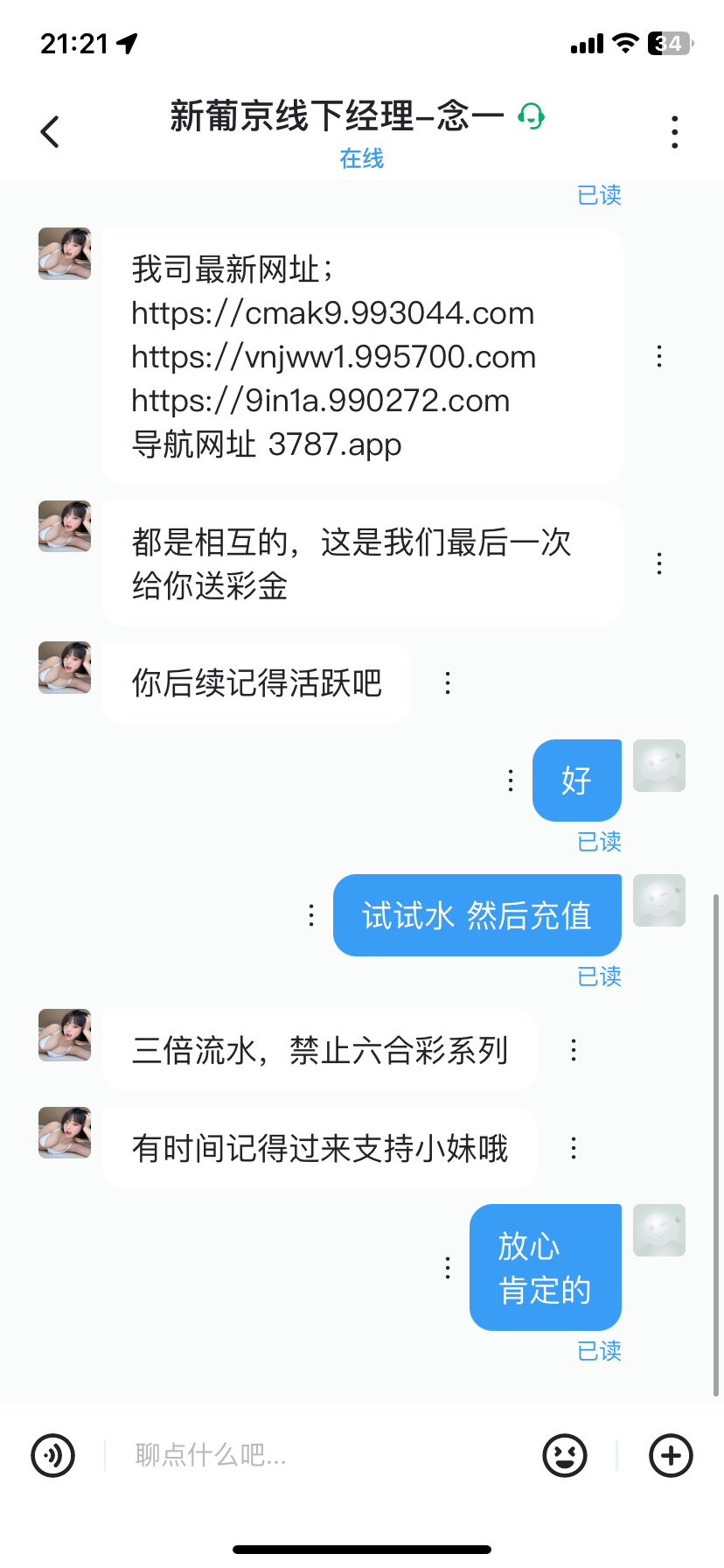The height and width of the screenshot is (1568, 724).
Task: View sender's avatar next to 三倍流水 message
Action: [65, 1035]
